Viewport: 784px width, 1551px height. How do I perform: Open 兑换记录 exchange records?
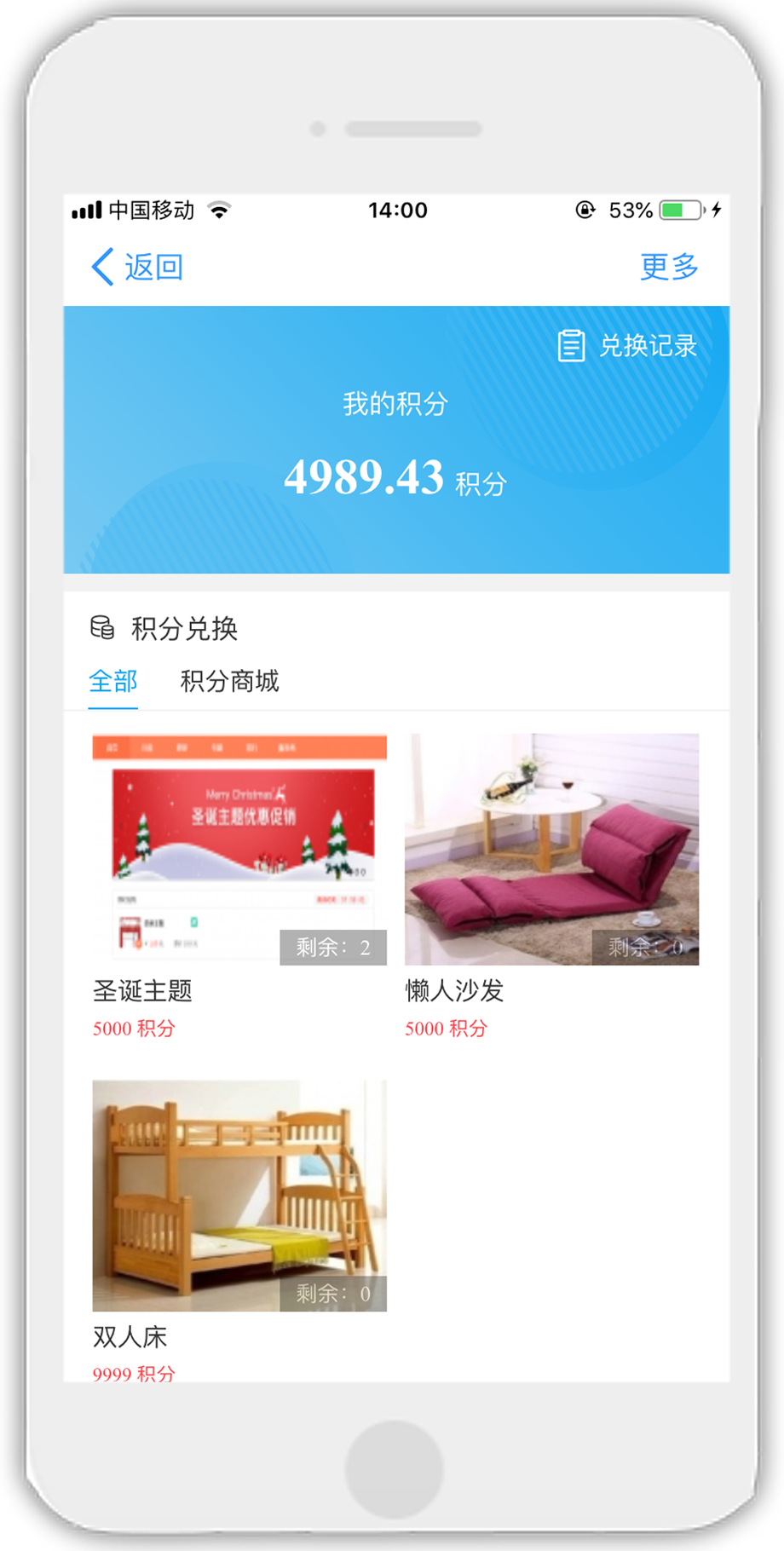point(629,346)
